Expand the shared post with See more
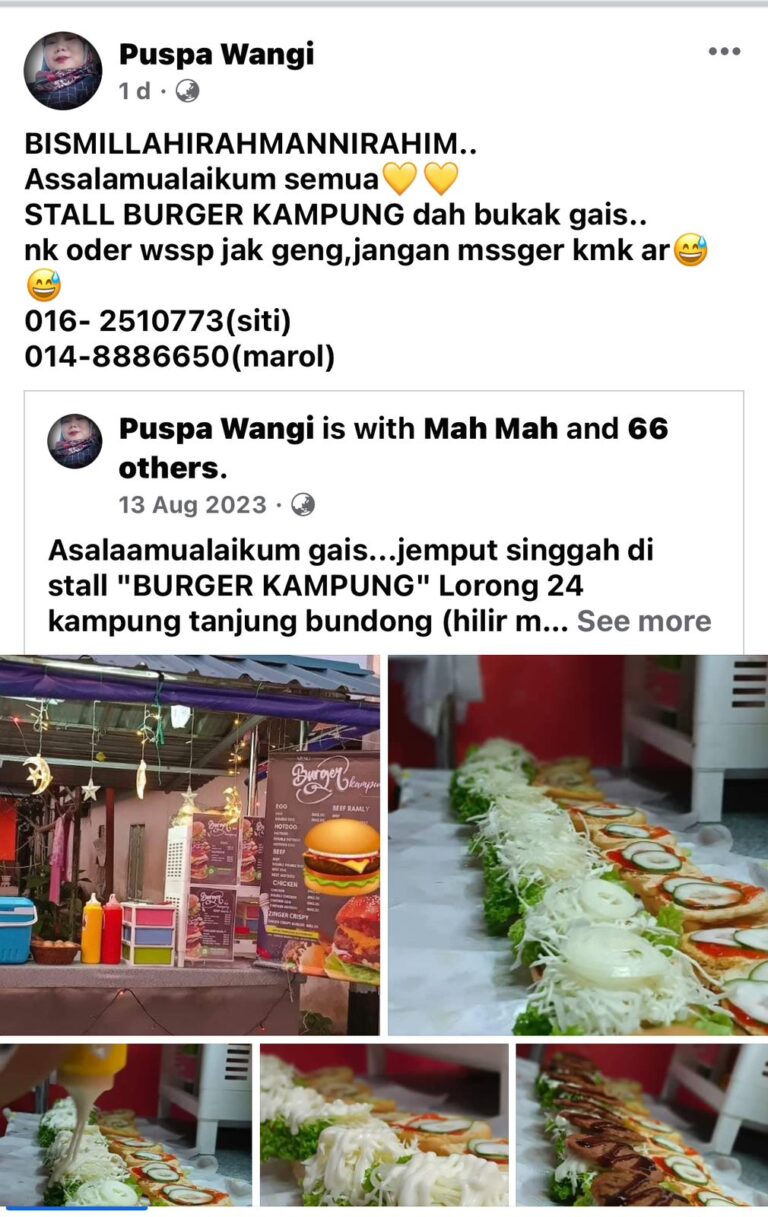768x1217 pixels. (x=643, y=621)
